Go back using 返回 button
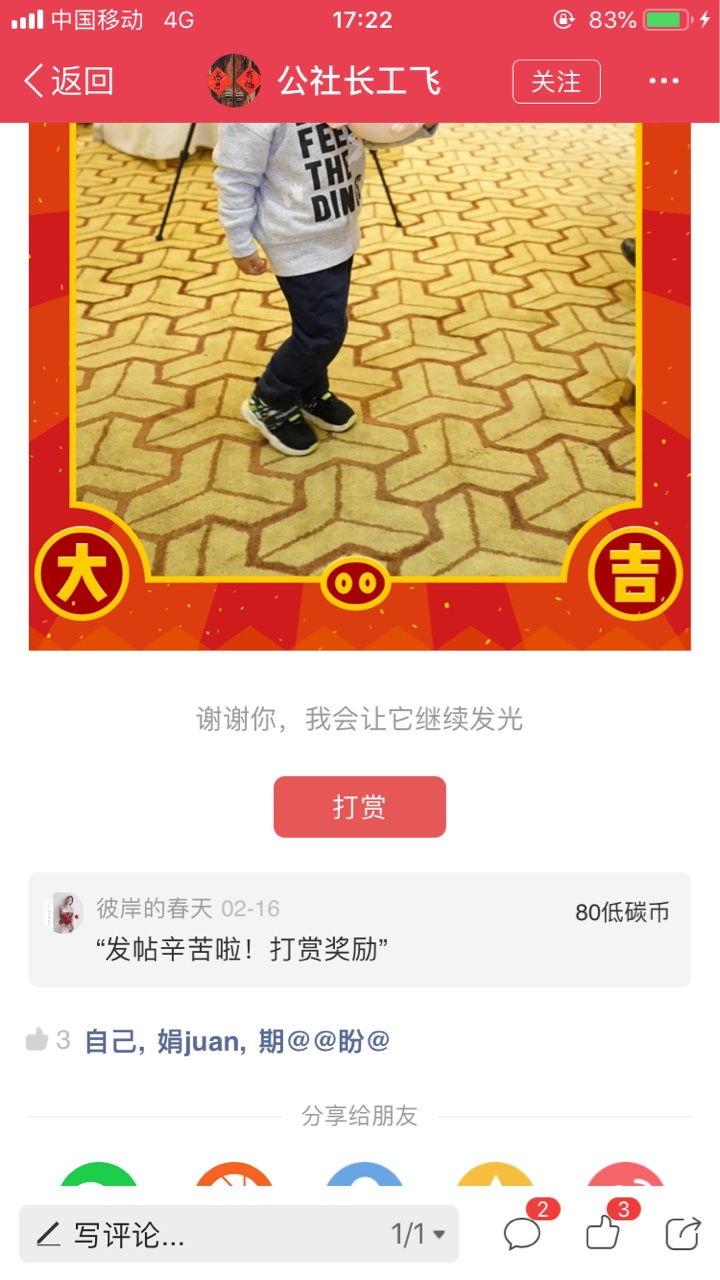Screen dimensions: 720x1280 tap(68, 81)
